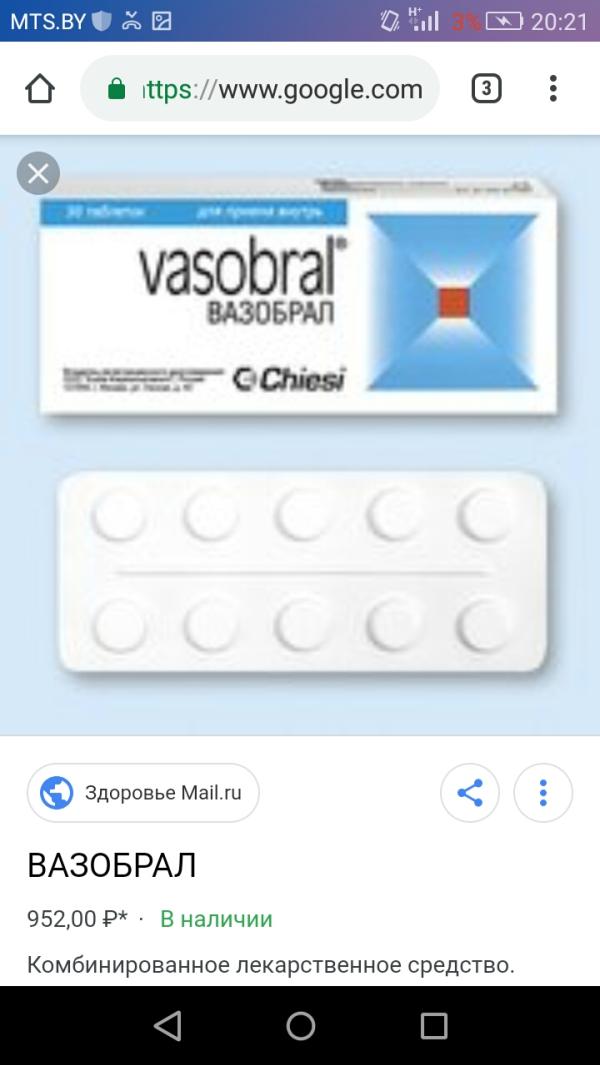The image size is (600, 1065).
Task: Open the tab switcher showing 3 tabs
Action: 486,90
